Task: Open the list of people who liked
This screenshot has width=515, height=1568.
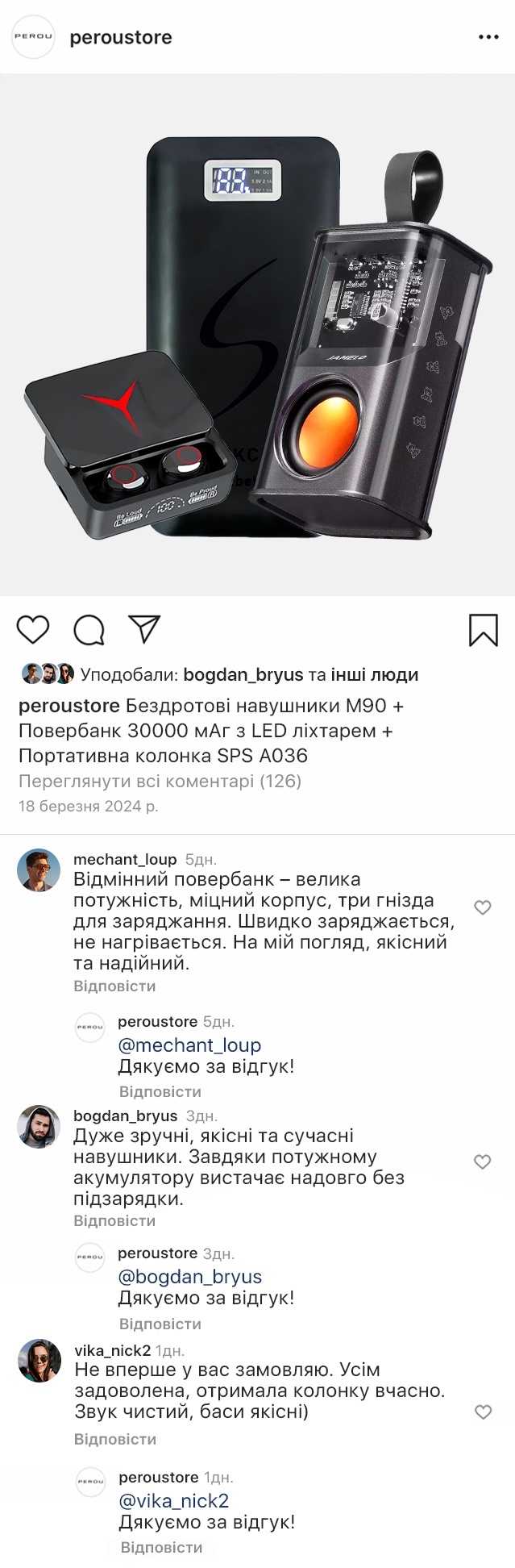Action: pyautogui.click(x=378, y=674)
